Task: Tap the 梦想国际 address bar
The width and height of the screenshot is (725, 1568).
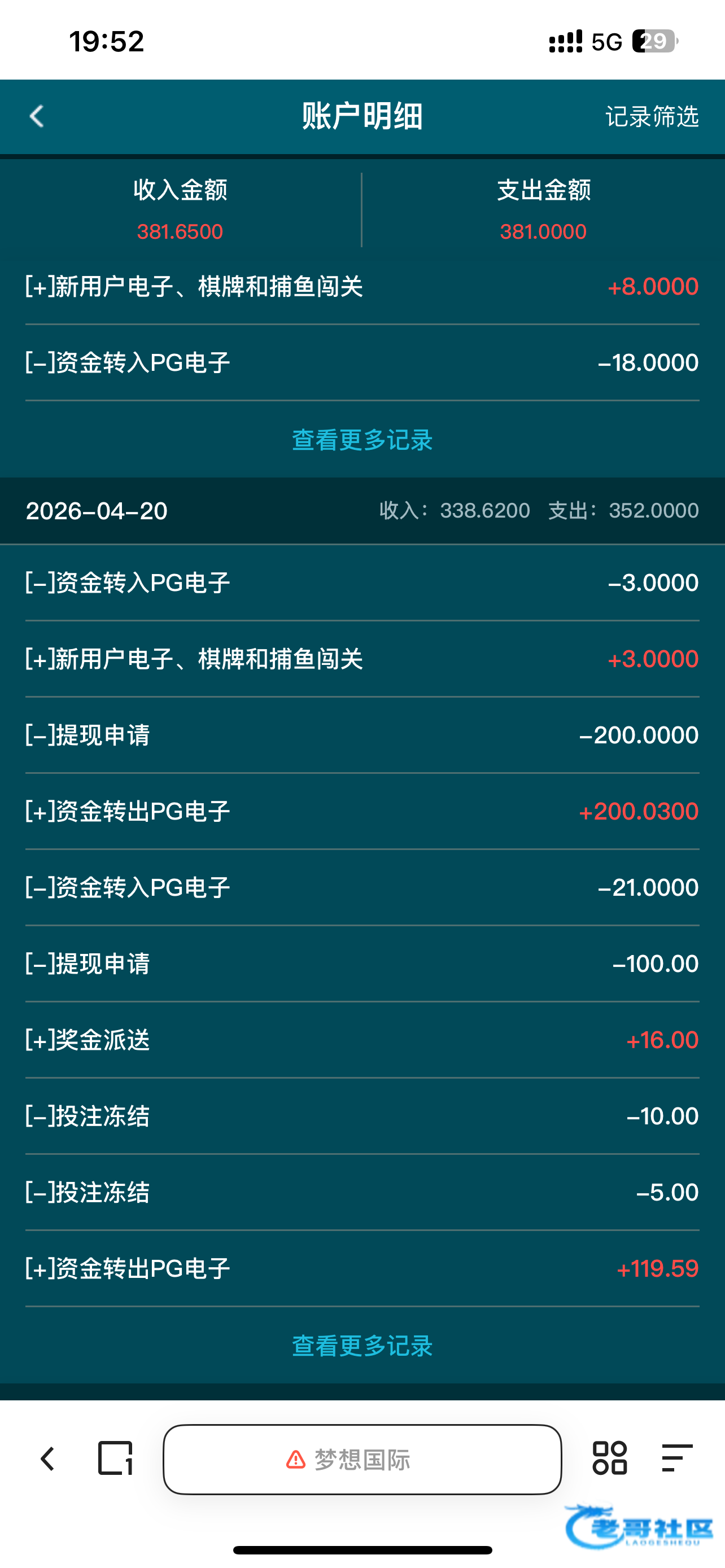Action: point(362,1459)
